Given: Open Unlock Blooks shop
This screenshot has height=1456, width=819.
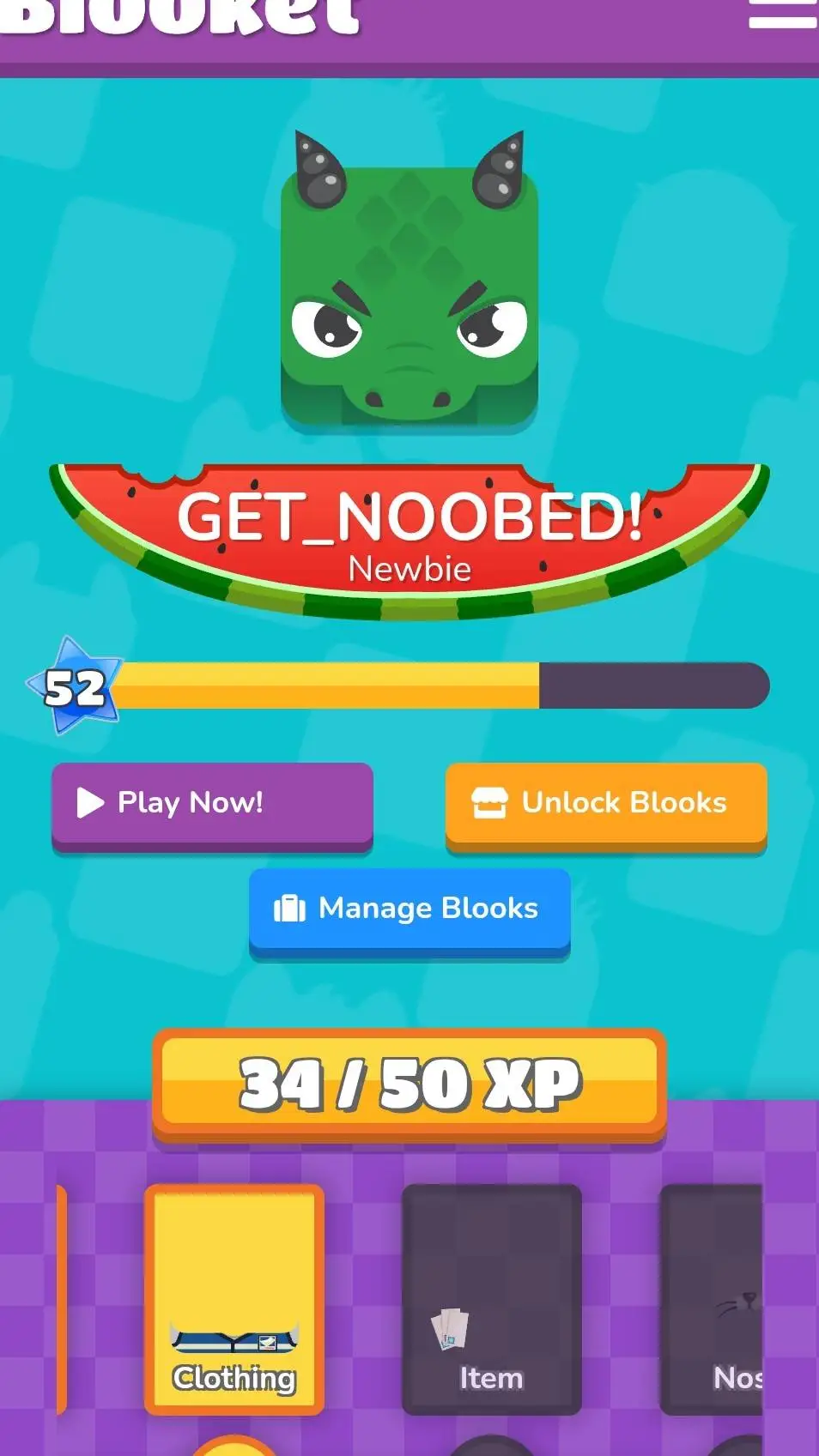Looking at the screenshot, I should [x=606, y=804].
